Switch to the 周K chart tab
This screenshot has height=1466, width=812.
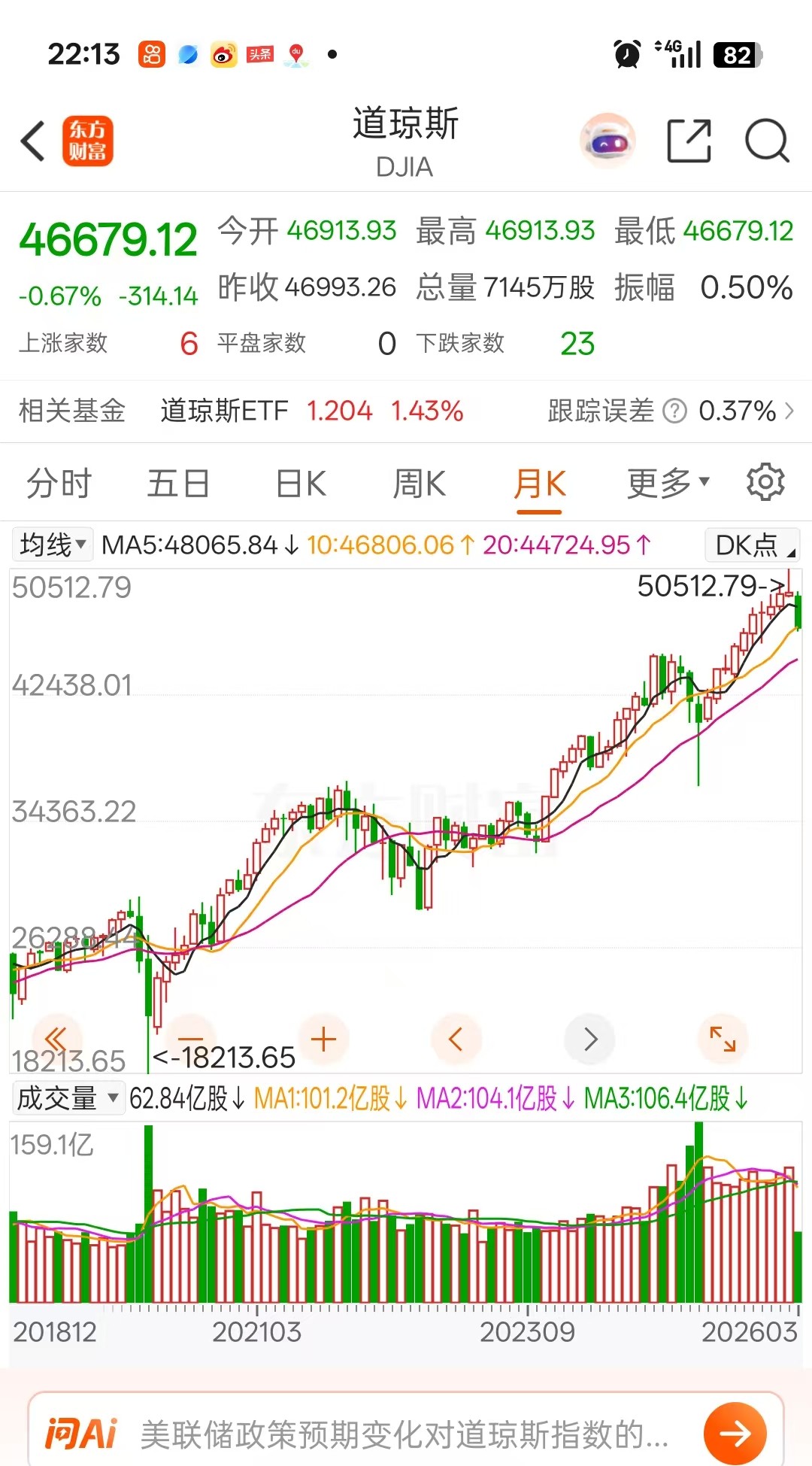[420, 484]
